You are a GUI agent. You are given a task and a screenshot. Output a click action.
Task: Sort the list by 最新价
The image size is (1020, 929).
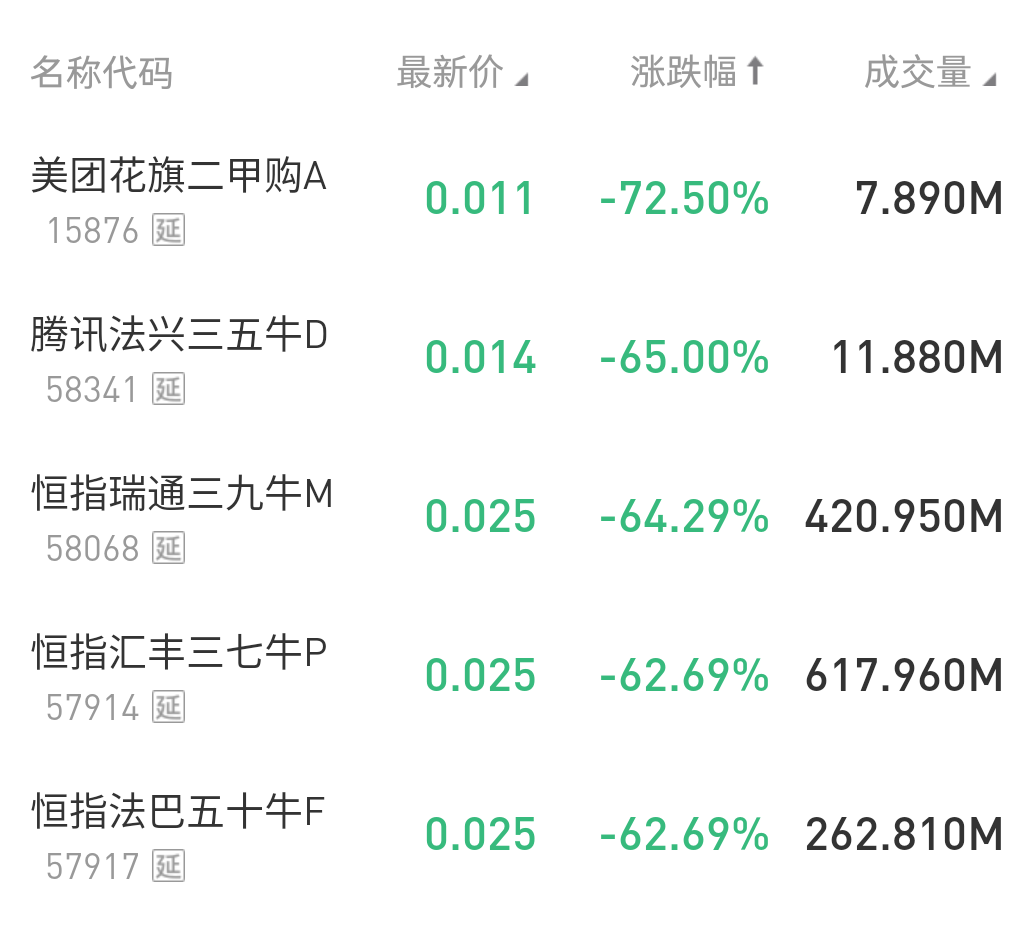[x=461, y=73]
